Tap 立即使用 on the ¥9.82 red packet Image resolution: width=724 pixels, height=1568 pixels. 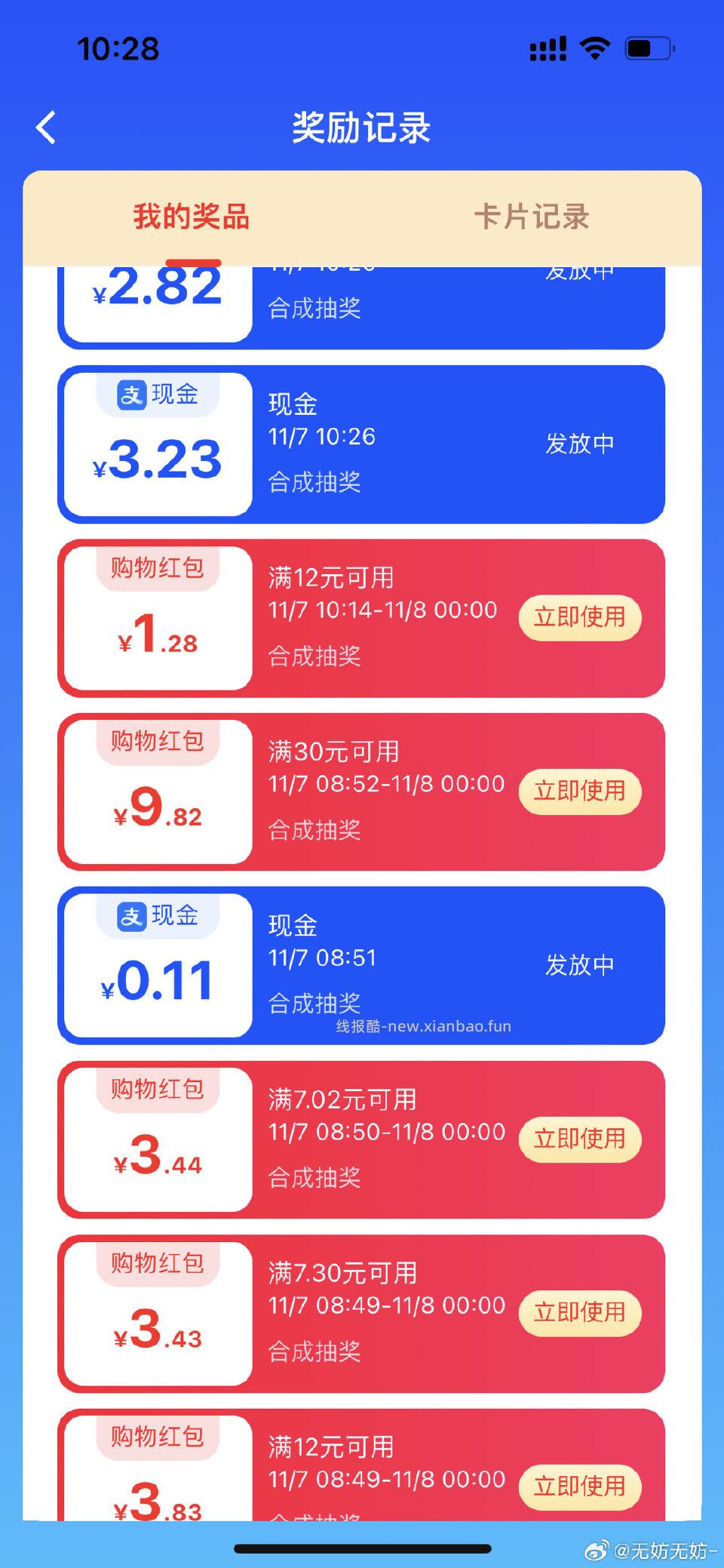point(580,792)
